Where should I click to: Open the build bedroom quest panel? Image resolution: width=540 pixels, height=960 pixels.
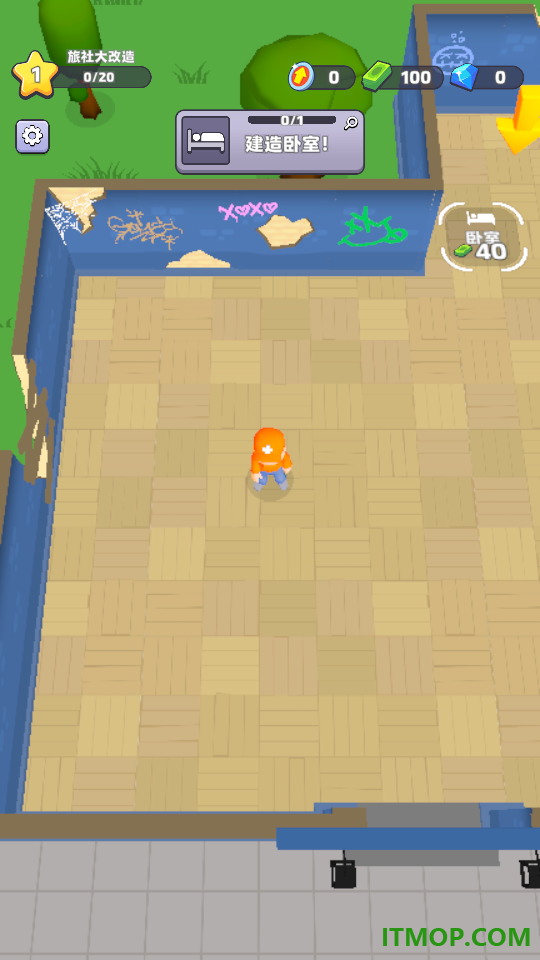point(270,142)
